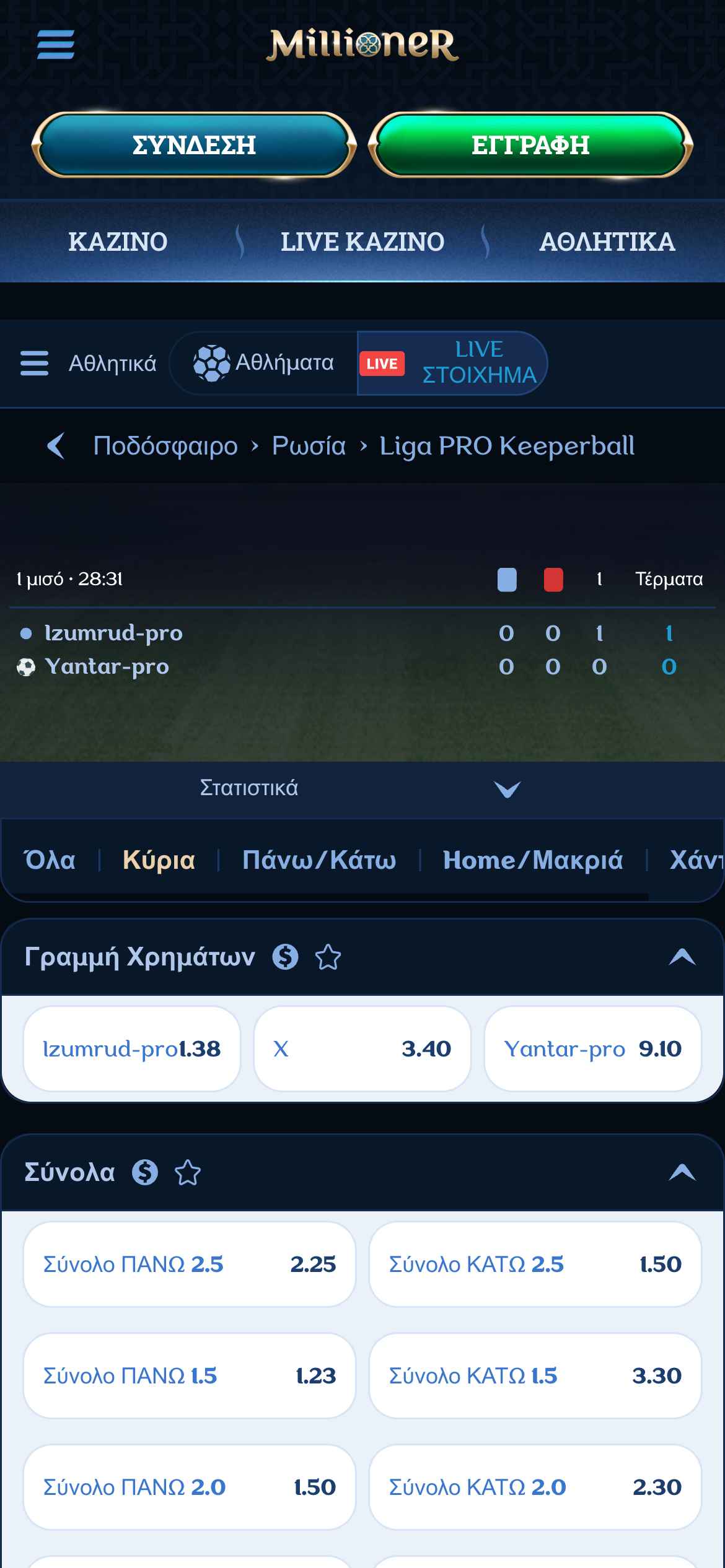Collapse the Σύνολα section
The image size is (725, 1568).
point(682,1172)
